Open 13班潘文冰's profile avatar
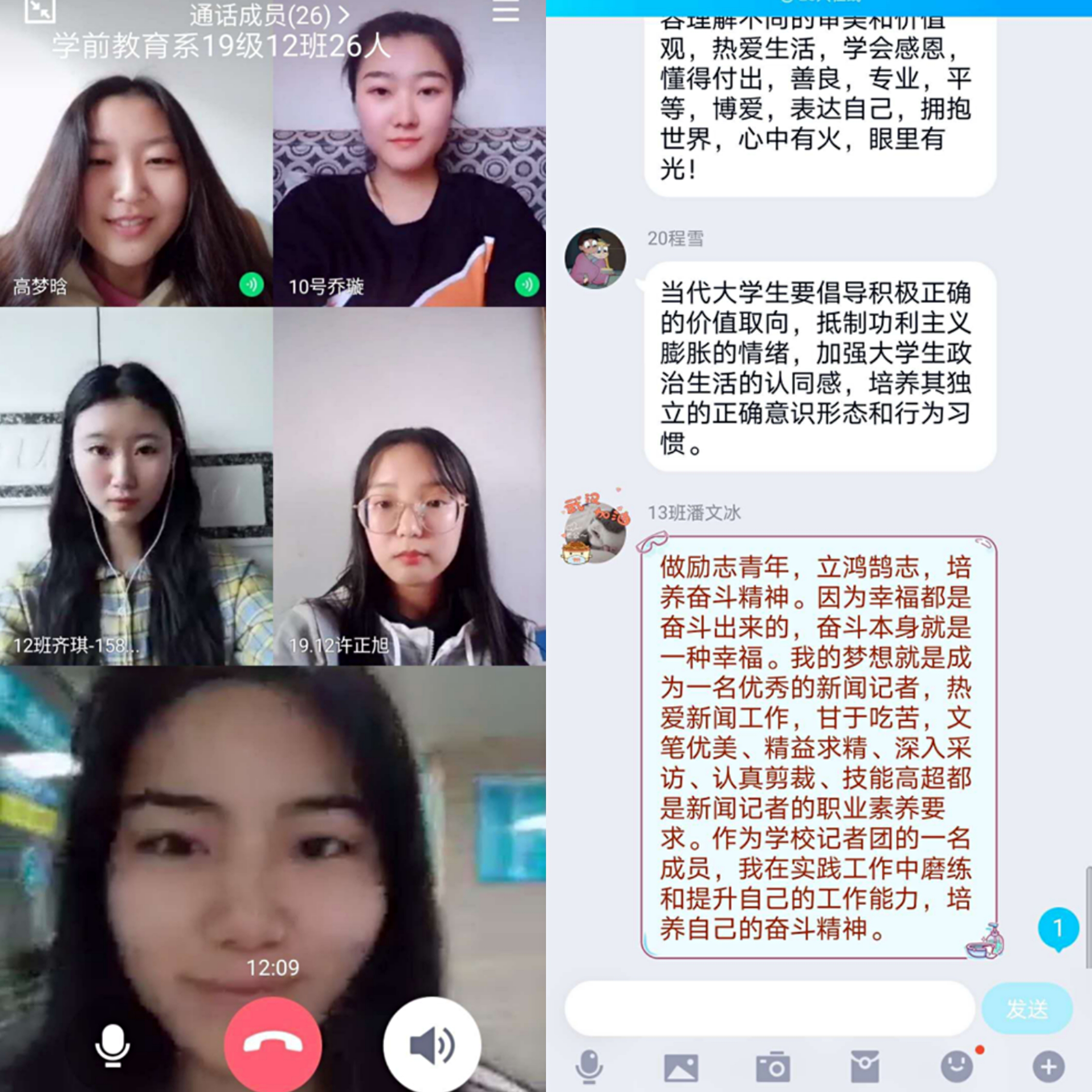This screenshot has height=1092, width=1092. pyautogui.click(x=595, y=532)
